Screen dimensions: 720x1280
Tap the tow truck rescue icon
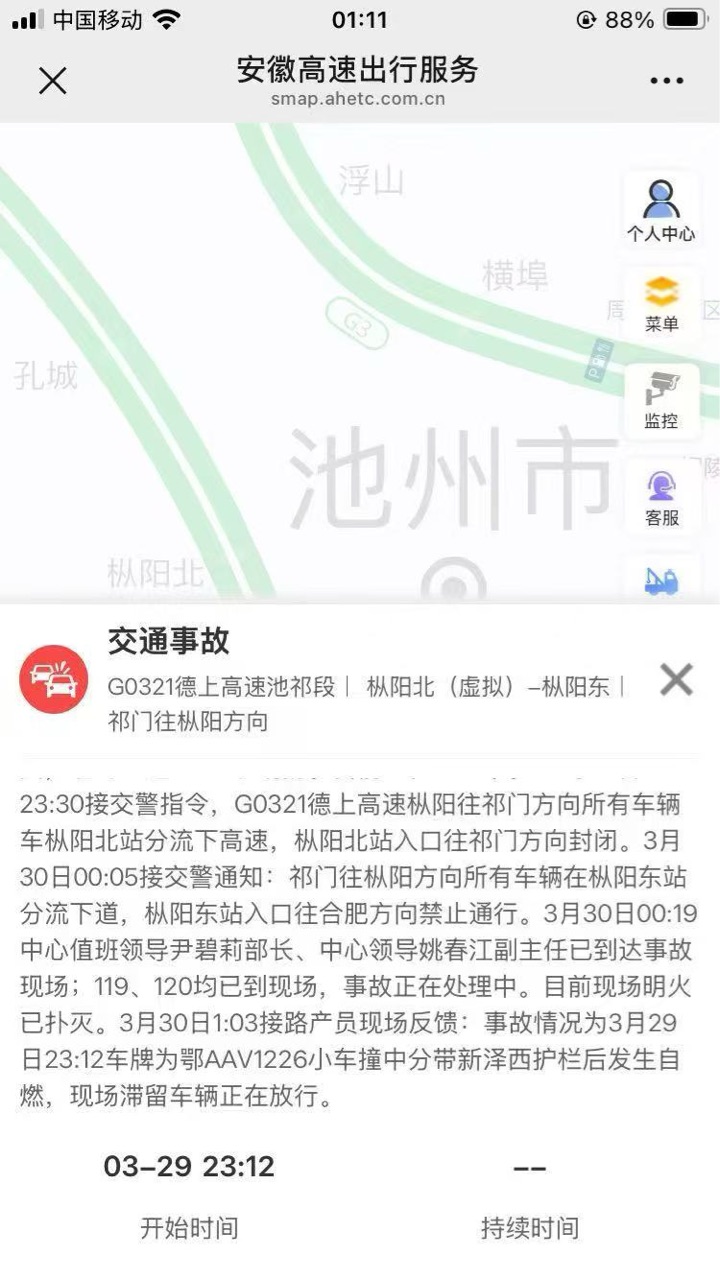click(661, 579)
